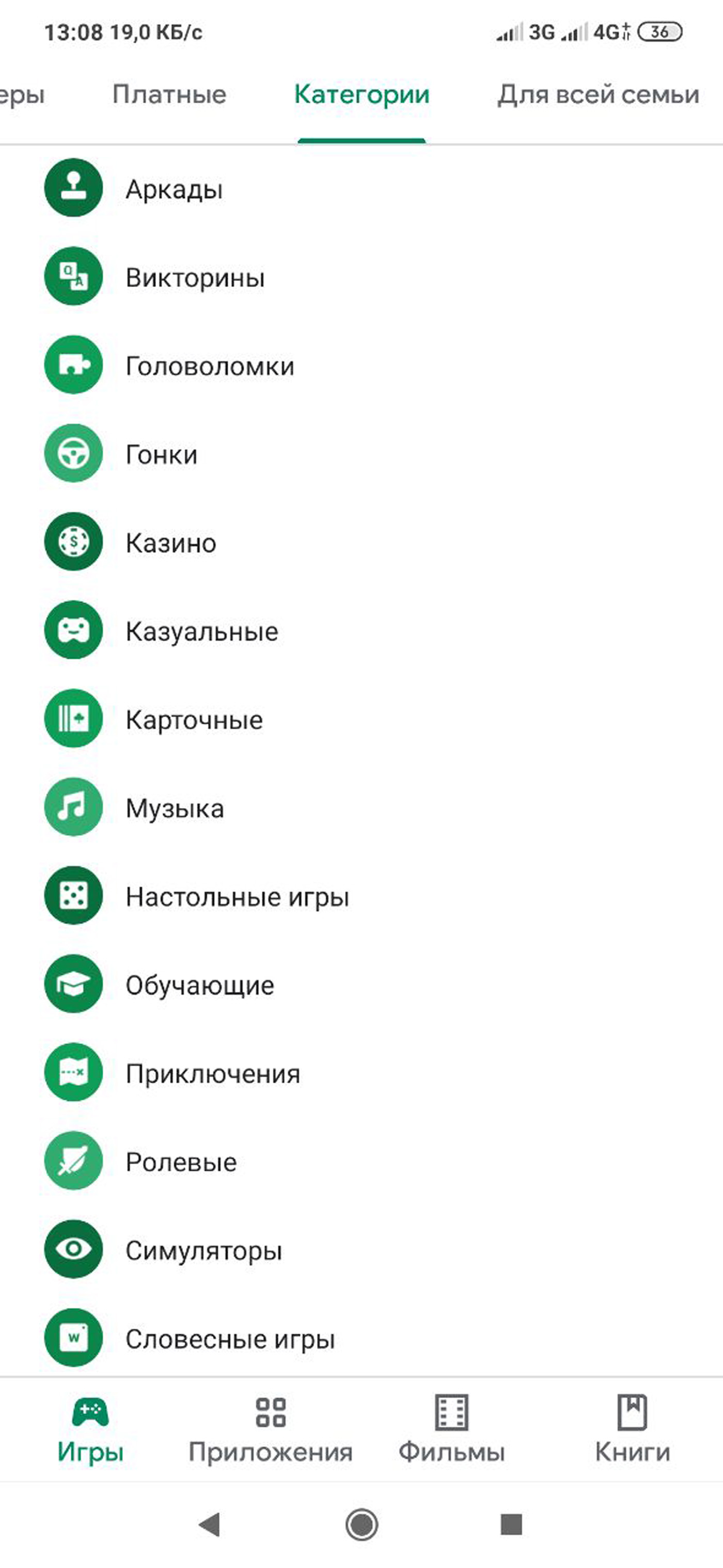Choose the Казуальные category
Viewport: 723px width, 1568px height.
pos(361,630)
